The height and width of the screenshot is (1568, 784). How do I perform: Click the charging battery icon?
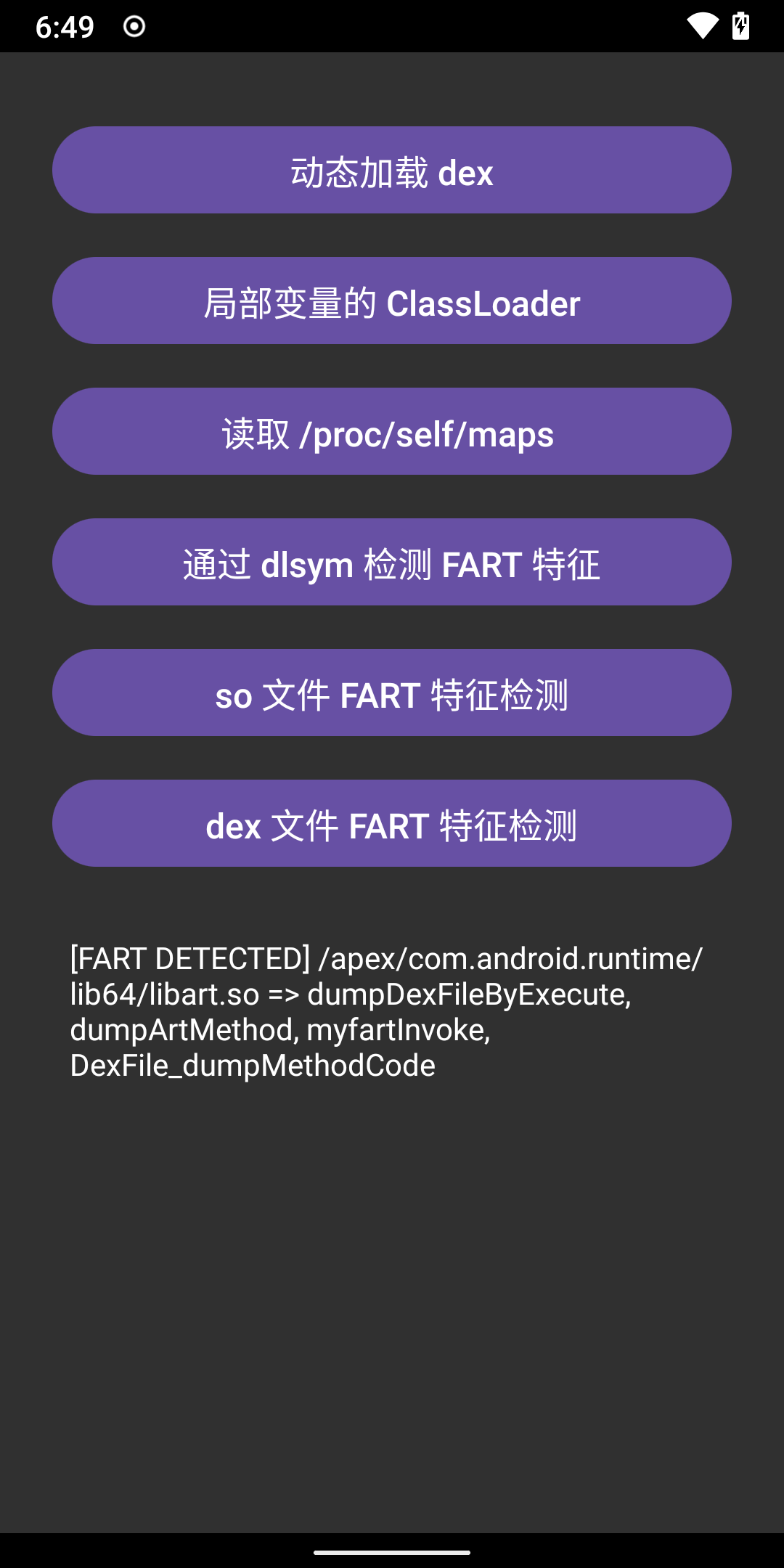741,26
